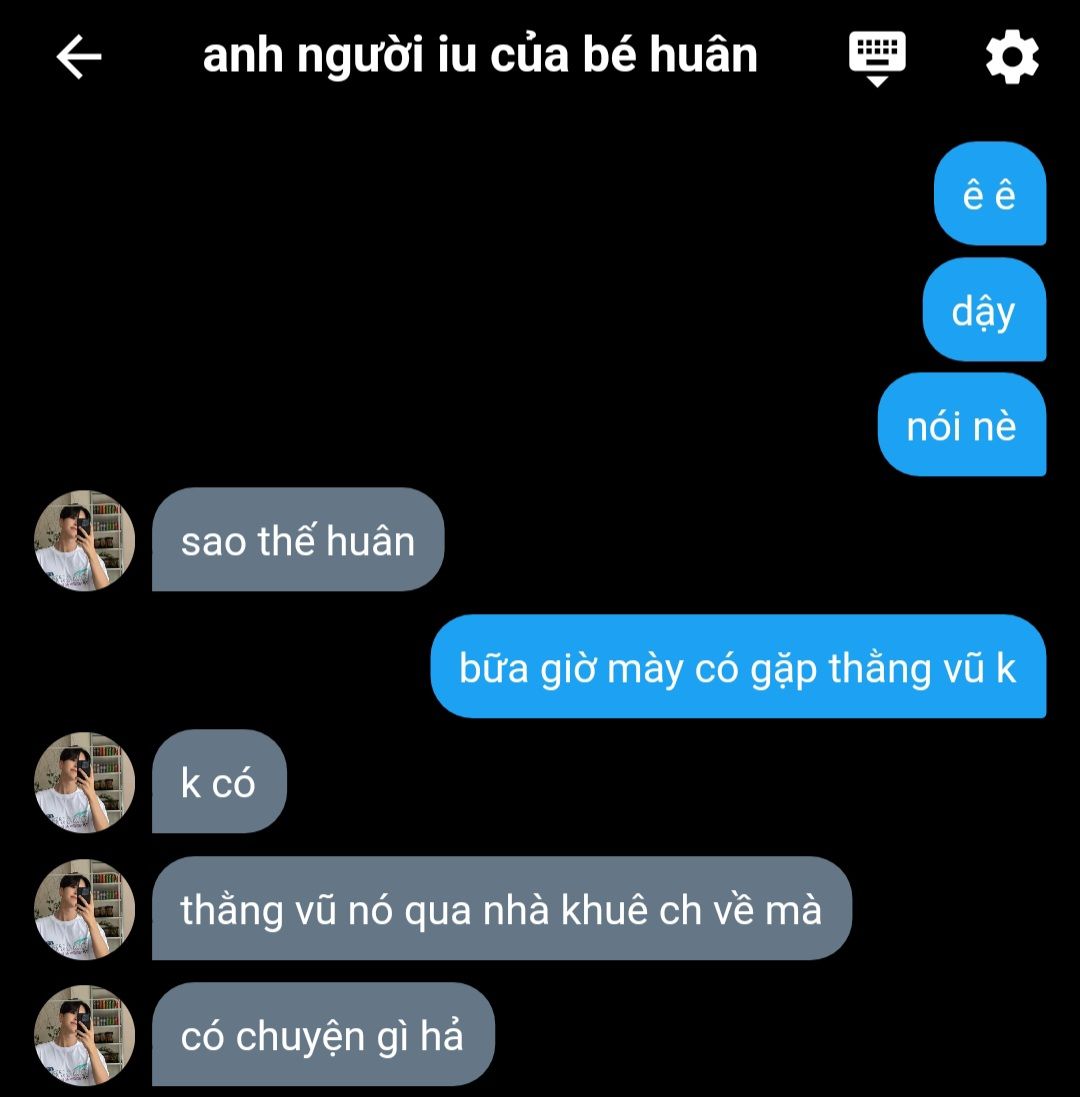1080x1097 pixels.
Task: Open the keyboard icon in the header
Action: pos(877,56)
